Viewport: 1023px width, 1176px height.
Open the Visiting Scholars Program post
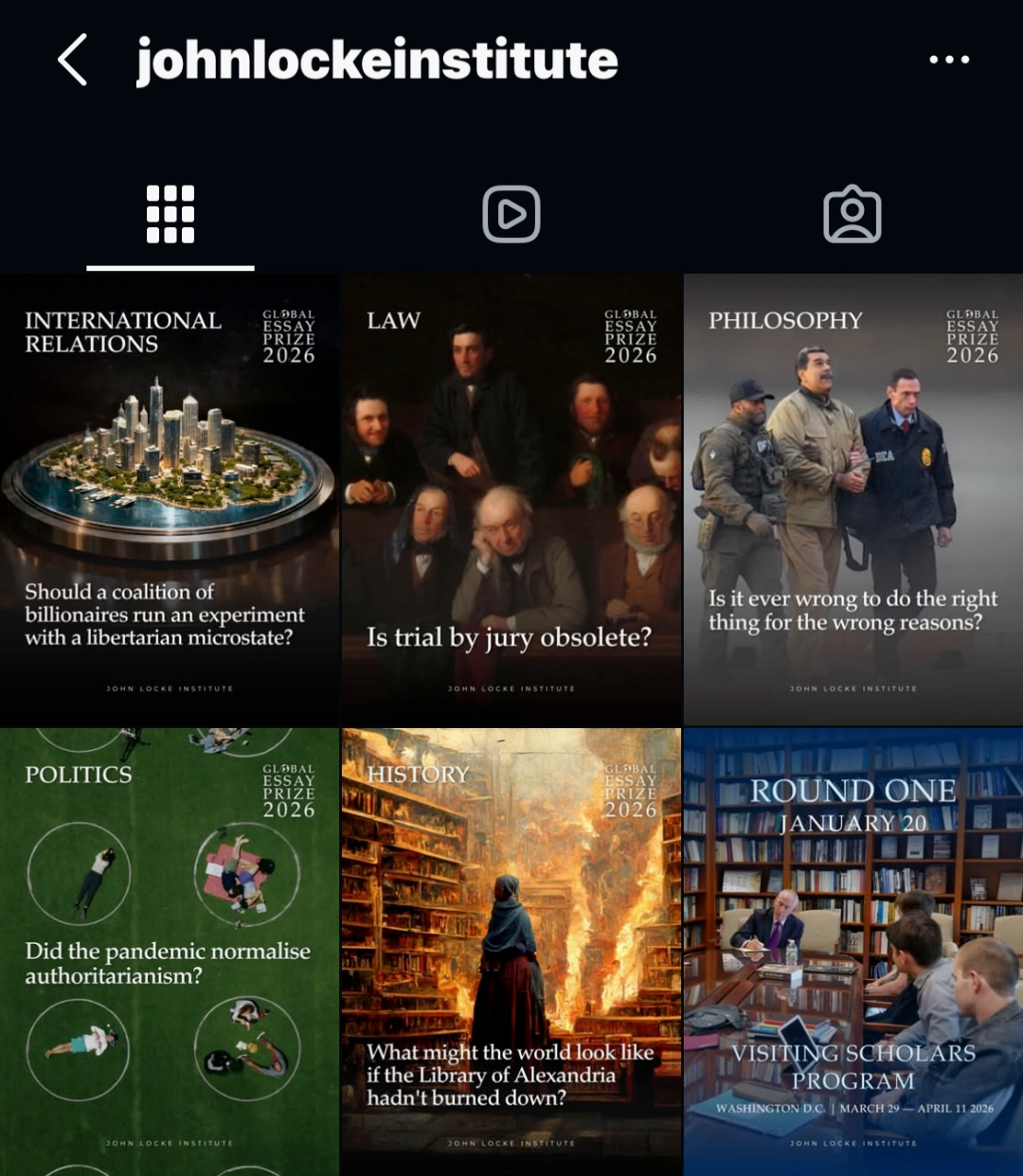click(x=852, y=952)
